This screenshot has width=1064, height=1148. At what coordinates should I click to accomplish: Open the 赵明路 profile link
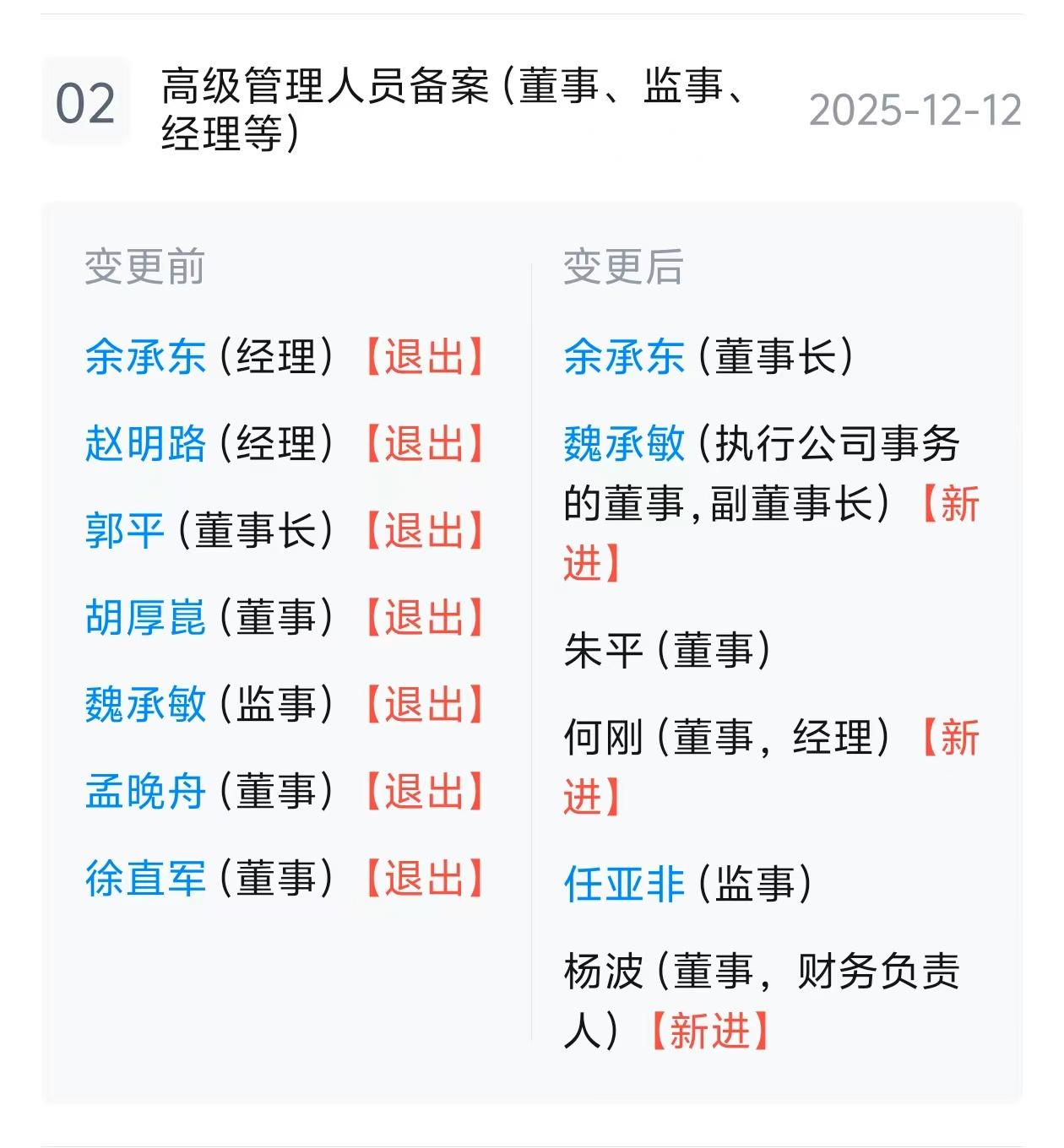(x=145, y=444)
